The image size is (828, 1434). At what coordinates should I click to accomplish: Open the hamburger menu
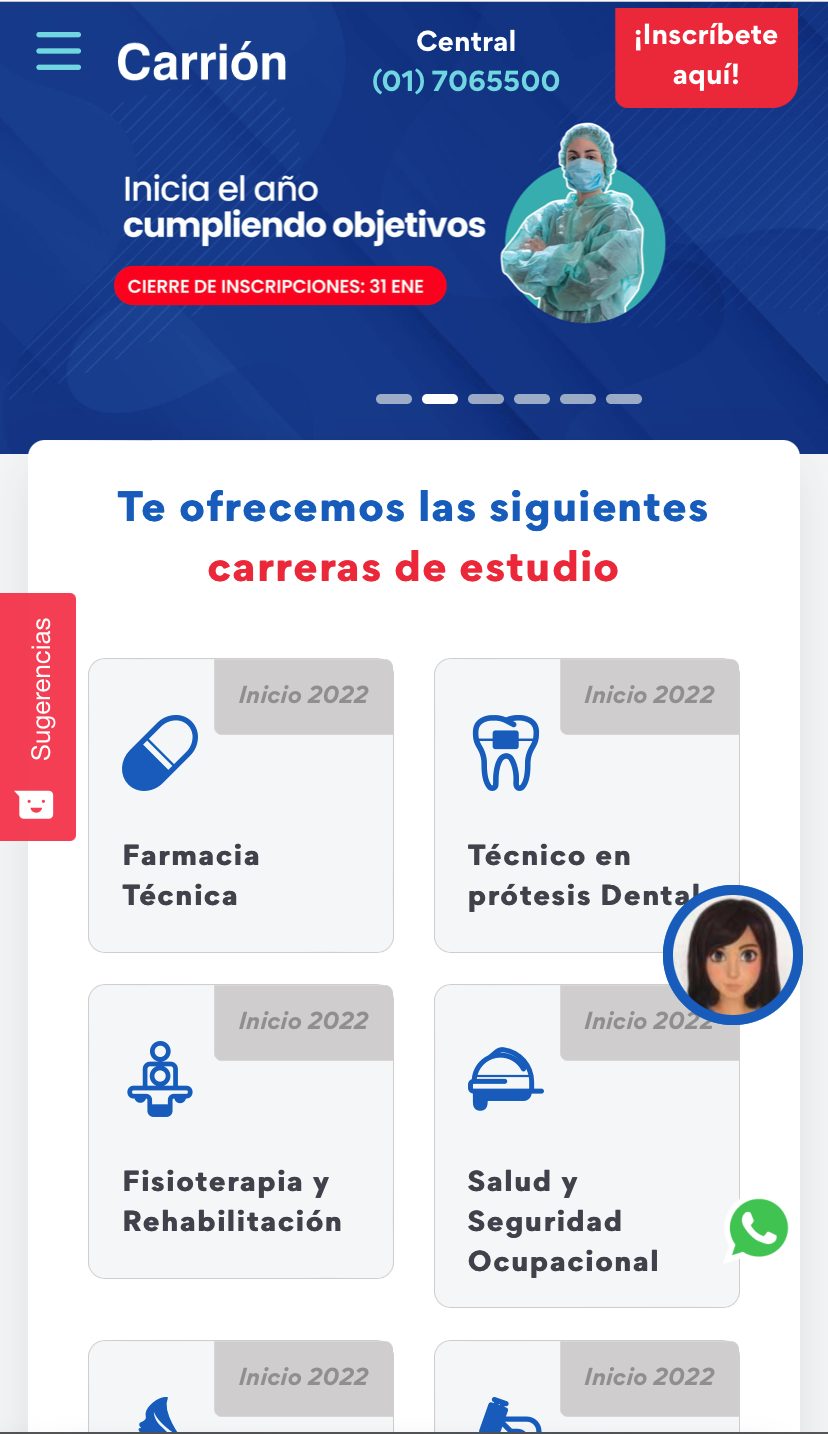point(58,51)
